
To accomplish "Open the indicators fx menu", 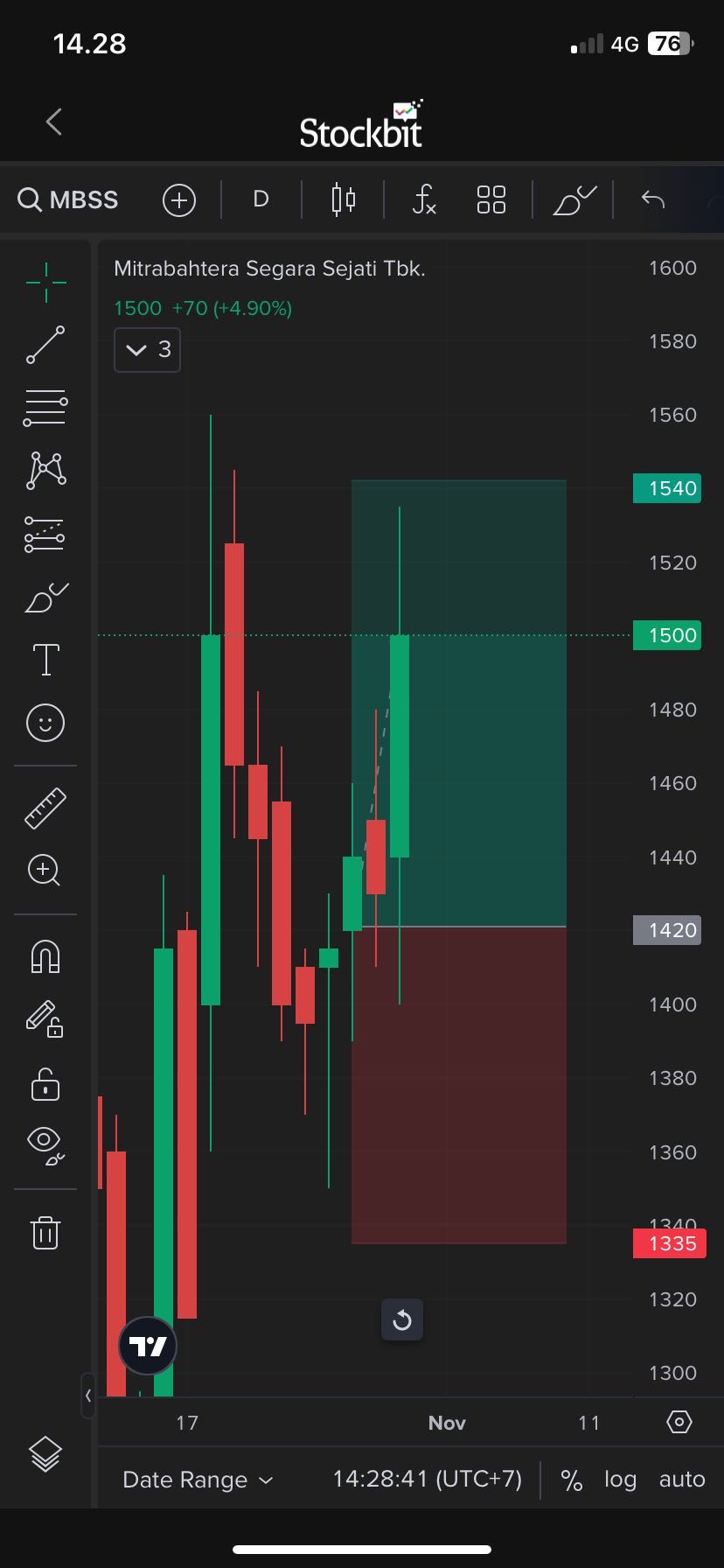I will 424,199.
